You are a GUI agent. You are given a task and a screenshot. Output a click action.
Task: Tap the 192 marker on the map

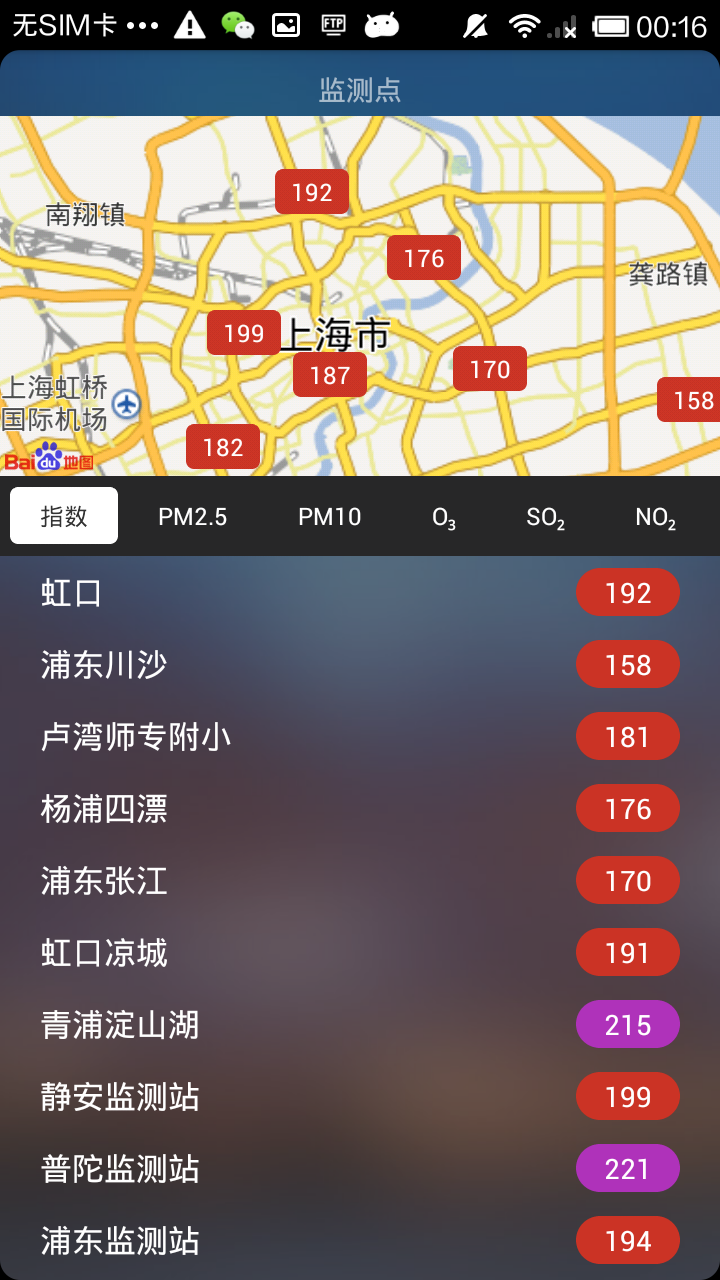[312, 192]
